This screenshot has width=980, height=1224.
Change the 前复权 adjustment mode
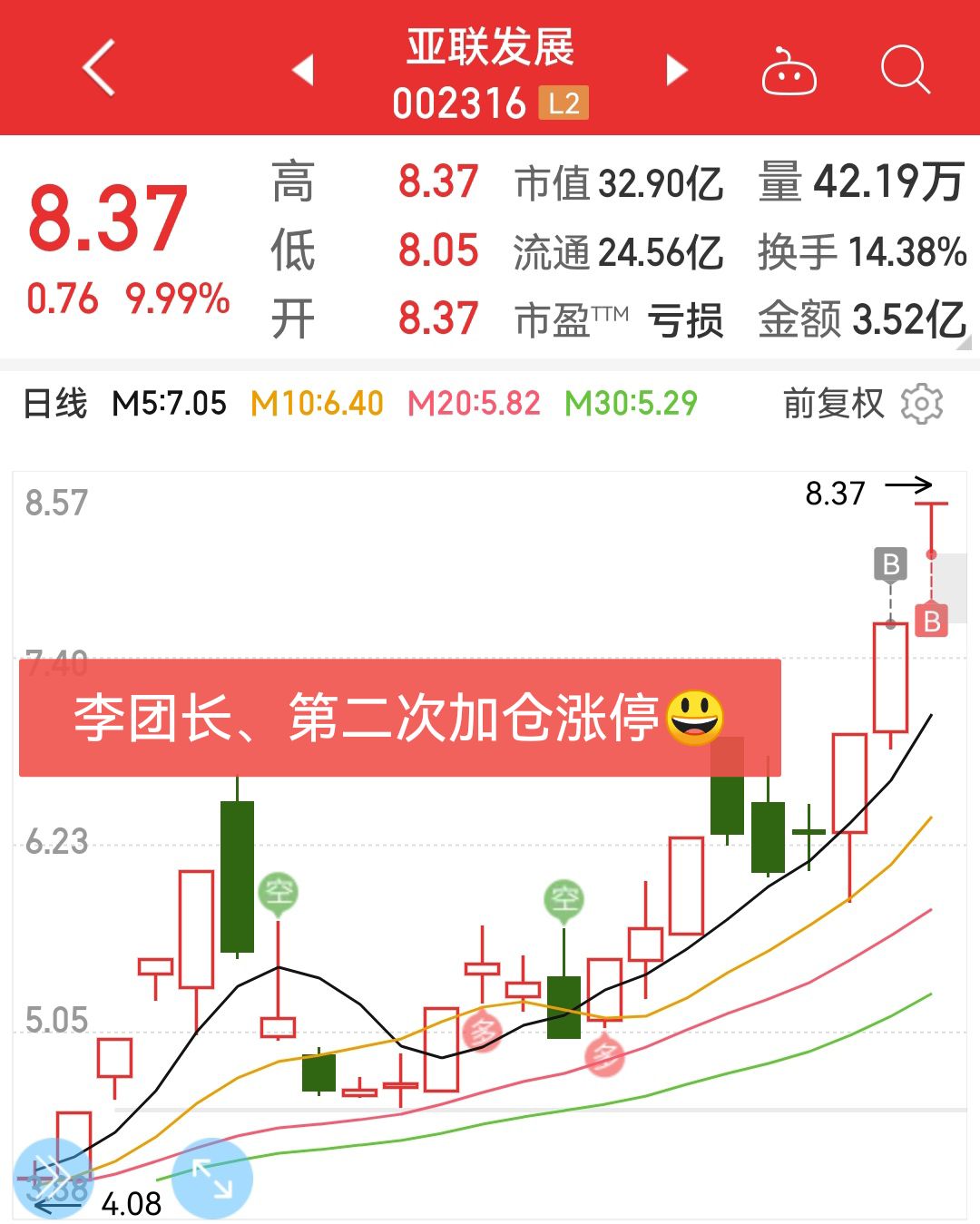point(833,404)
